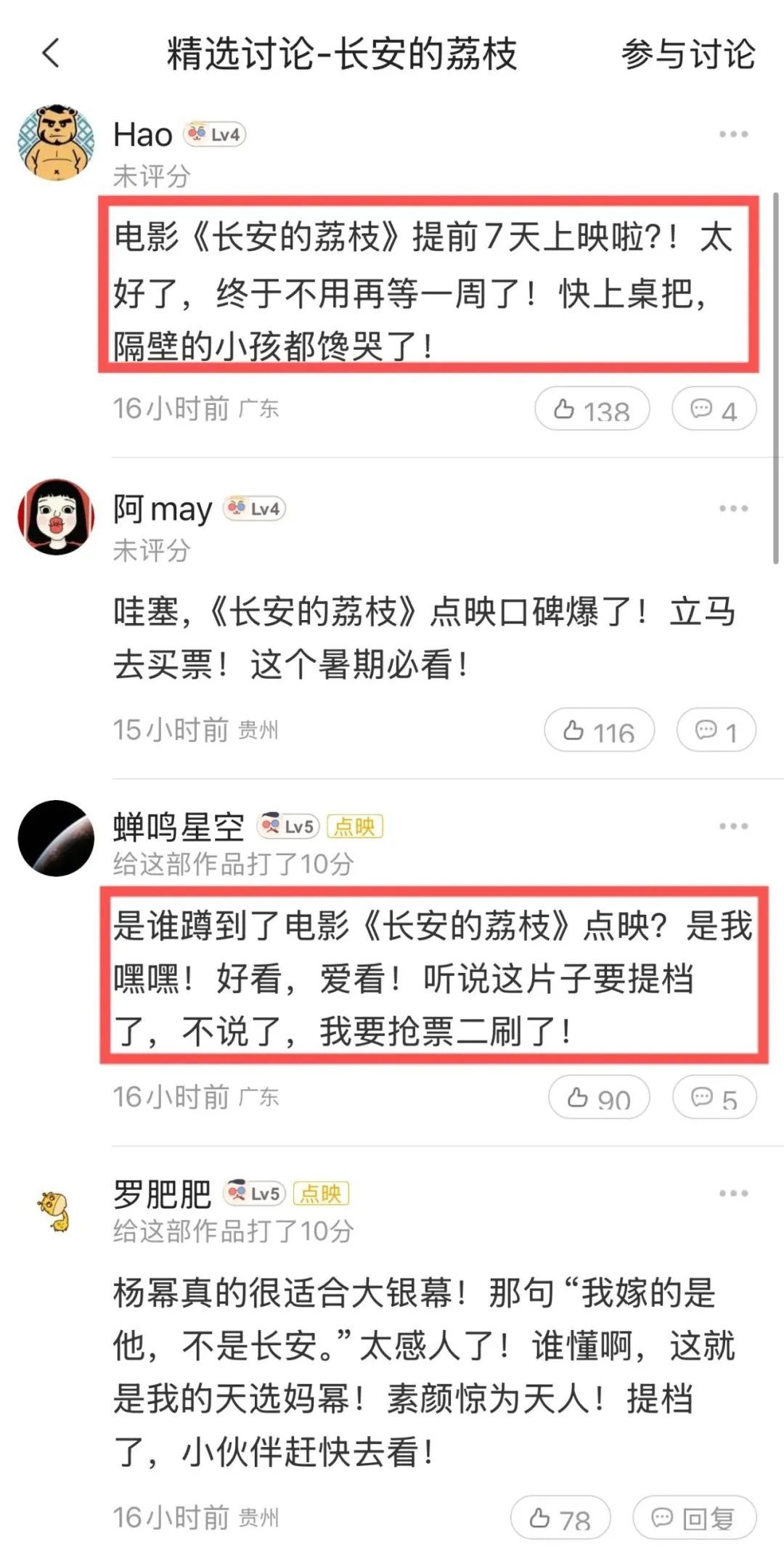Open the overflow menu on Hao's comment
Image resolution: width=784 pixels, height=1553 pixels.
click(733, 134)
